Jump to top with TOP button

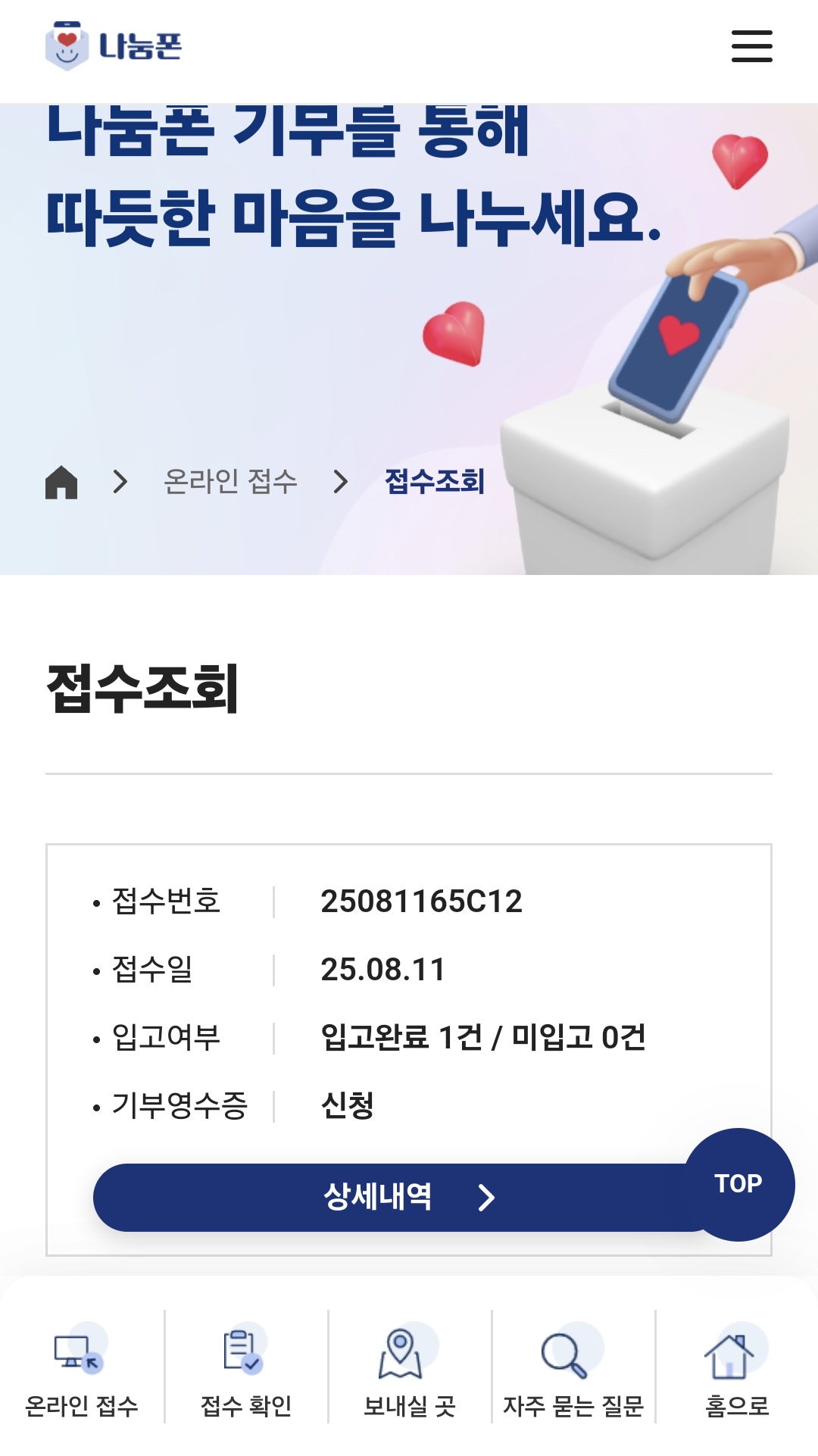(738, 1183)
